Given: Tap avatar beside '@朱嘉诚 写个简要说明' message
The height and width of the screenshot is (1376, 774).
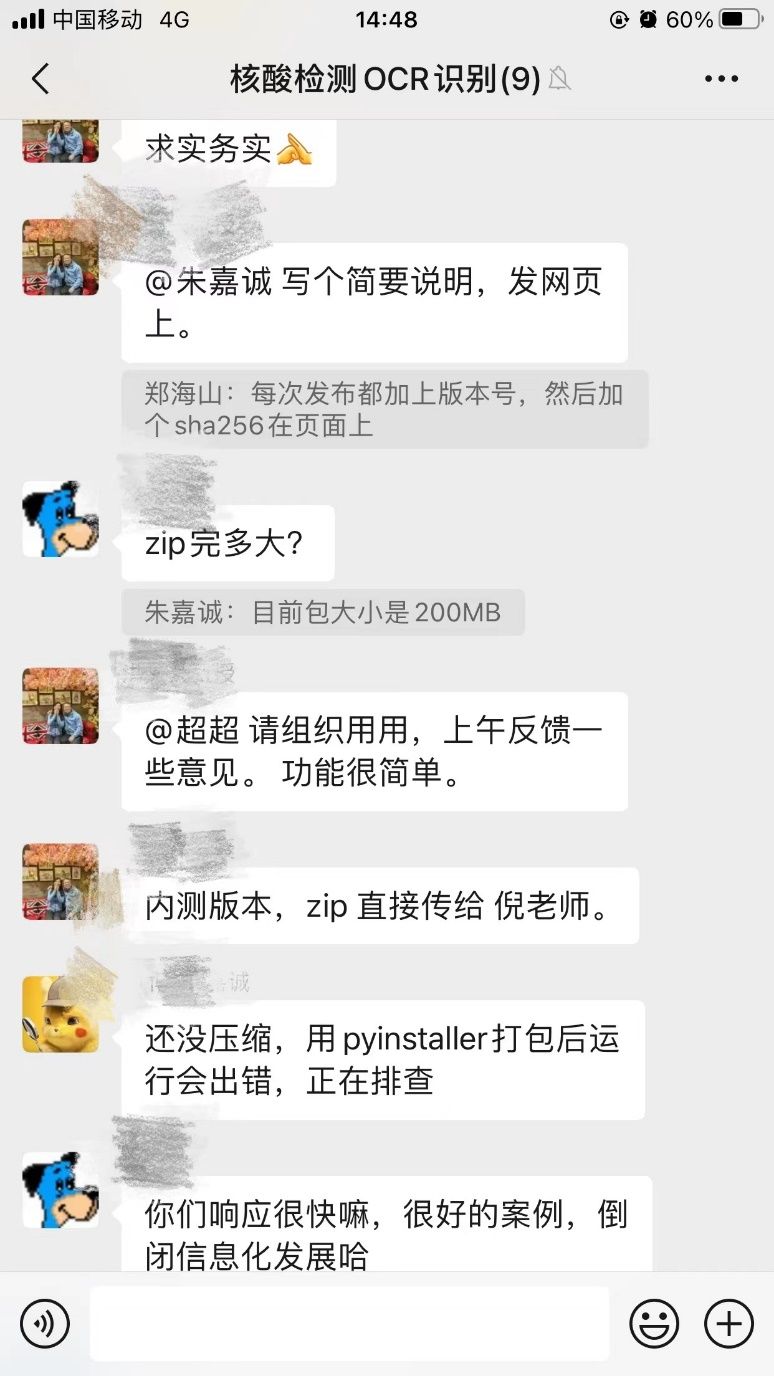Looking at the screenshot, I should (x=61, y=258).
